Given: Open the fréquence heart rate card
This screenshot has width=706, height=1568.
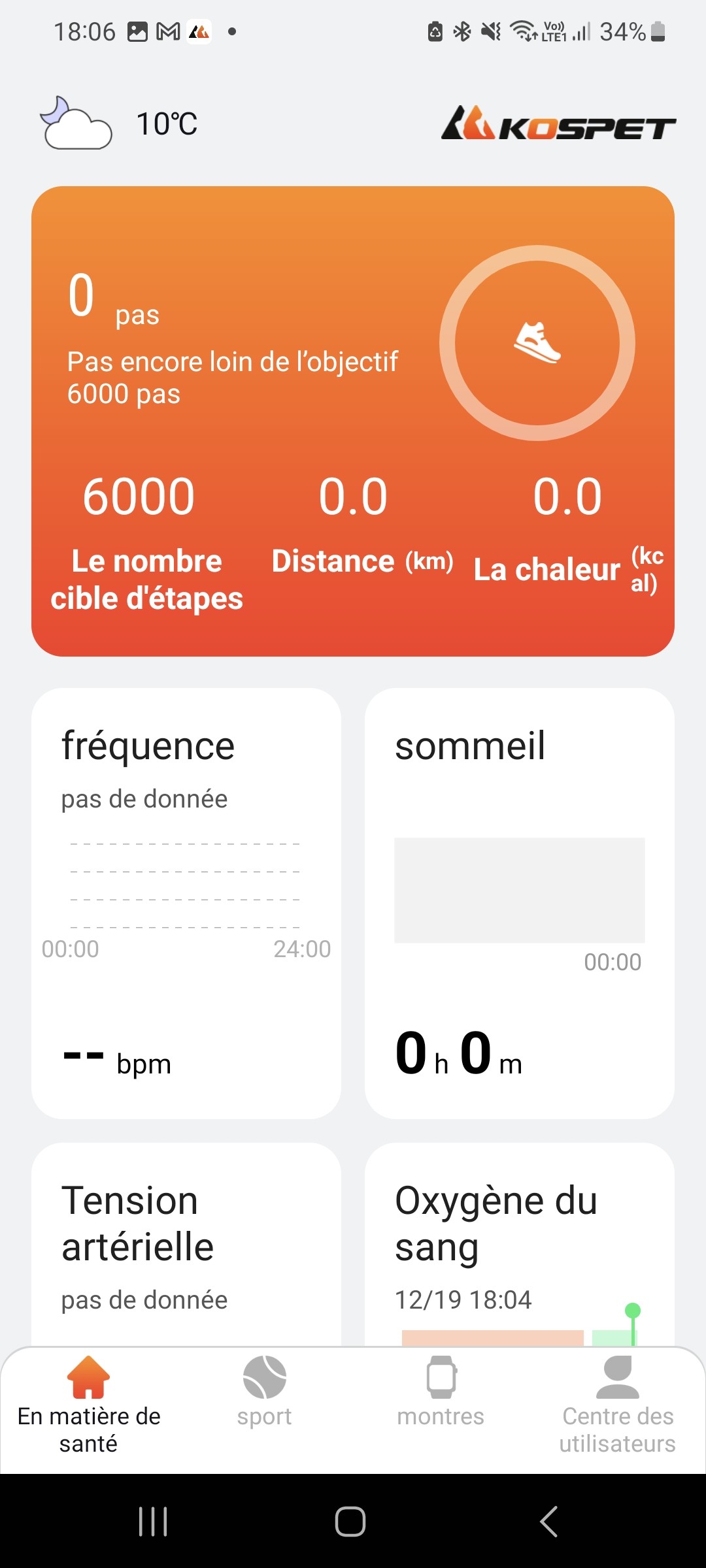Looking at the screenshot, I should tap(186, 903).
